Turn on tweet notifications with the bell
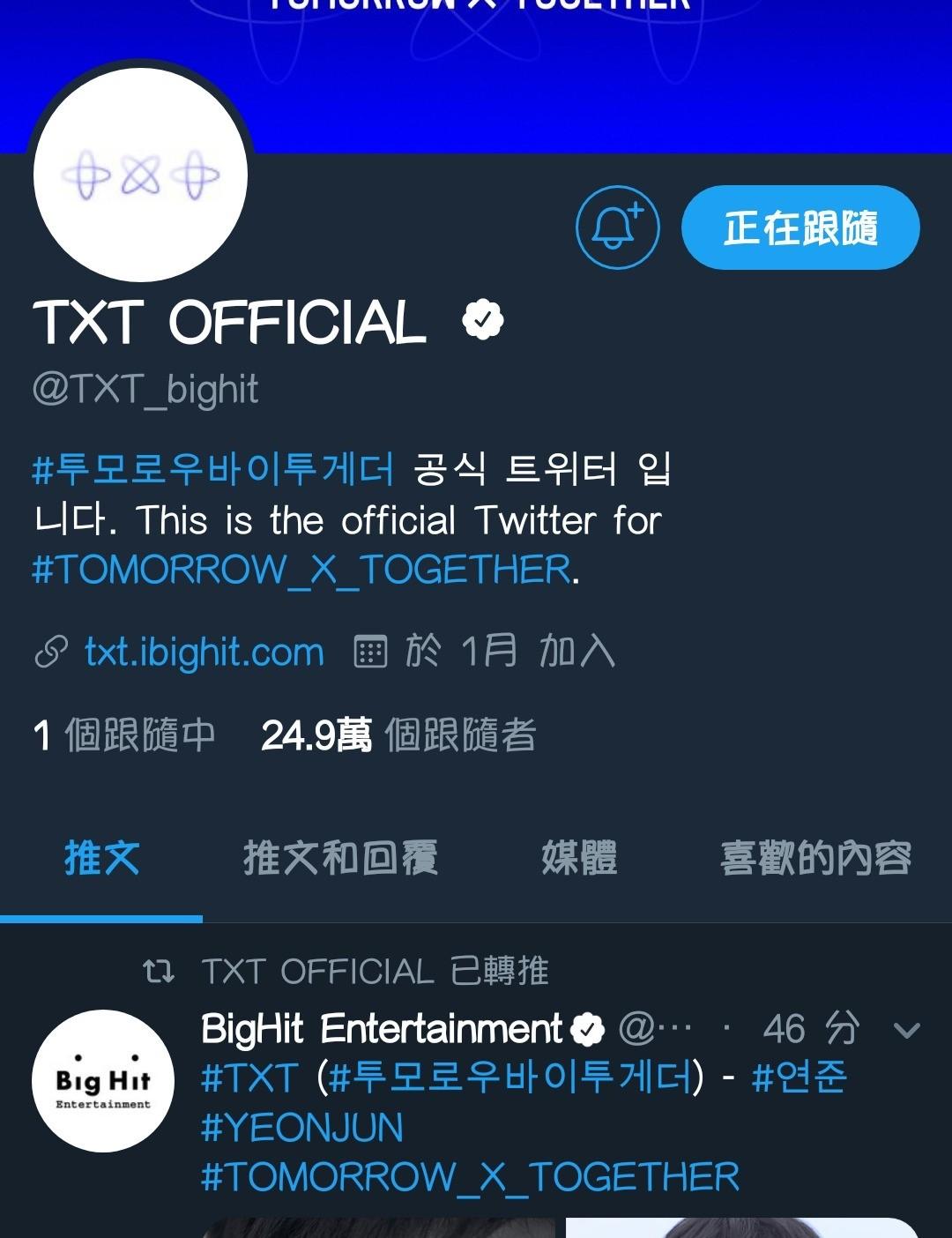The height and width of the screenshot is (1238, 952). [617, 227]
